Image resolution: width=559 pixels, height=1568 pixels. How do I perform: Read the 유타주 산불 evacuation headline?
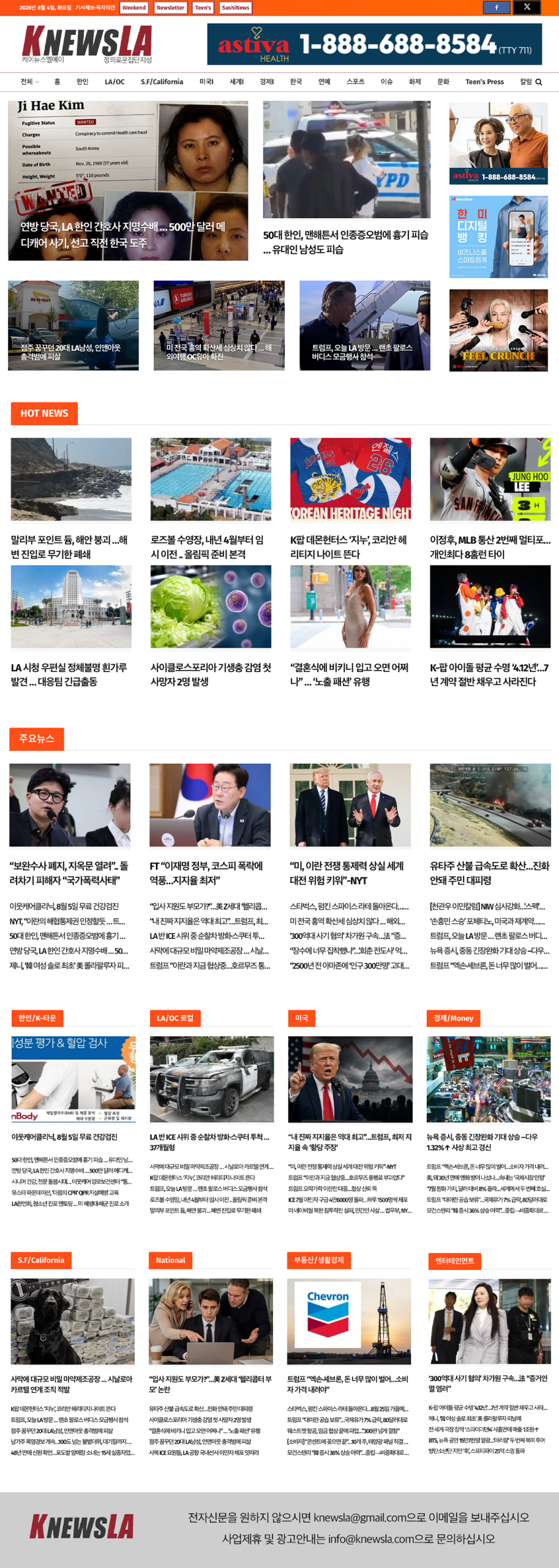click(x=490, y=873)
